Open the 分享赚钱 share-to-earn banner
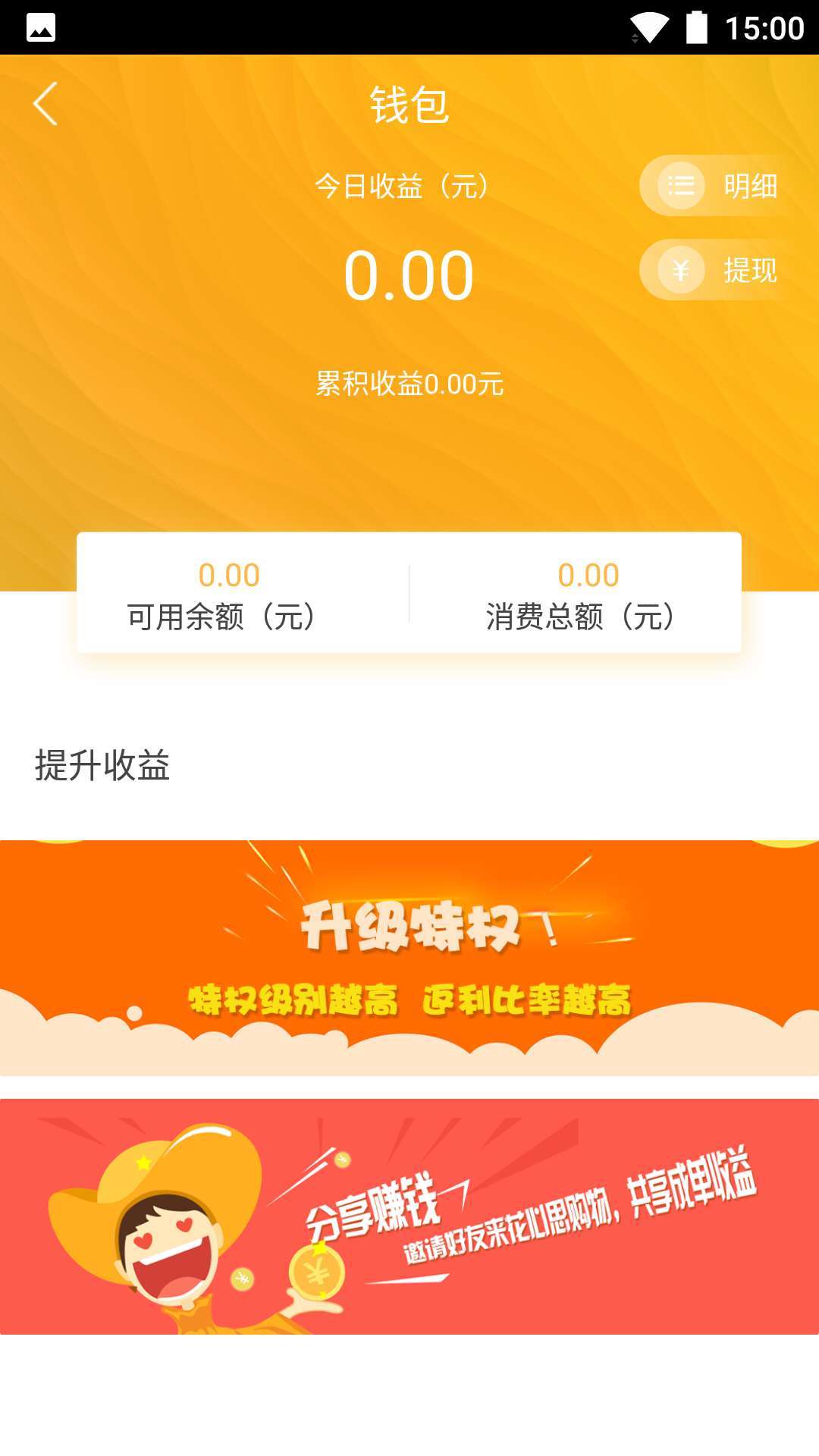 coord(409,1216)
